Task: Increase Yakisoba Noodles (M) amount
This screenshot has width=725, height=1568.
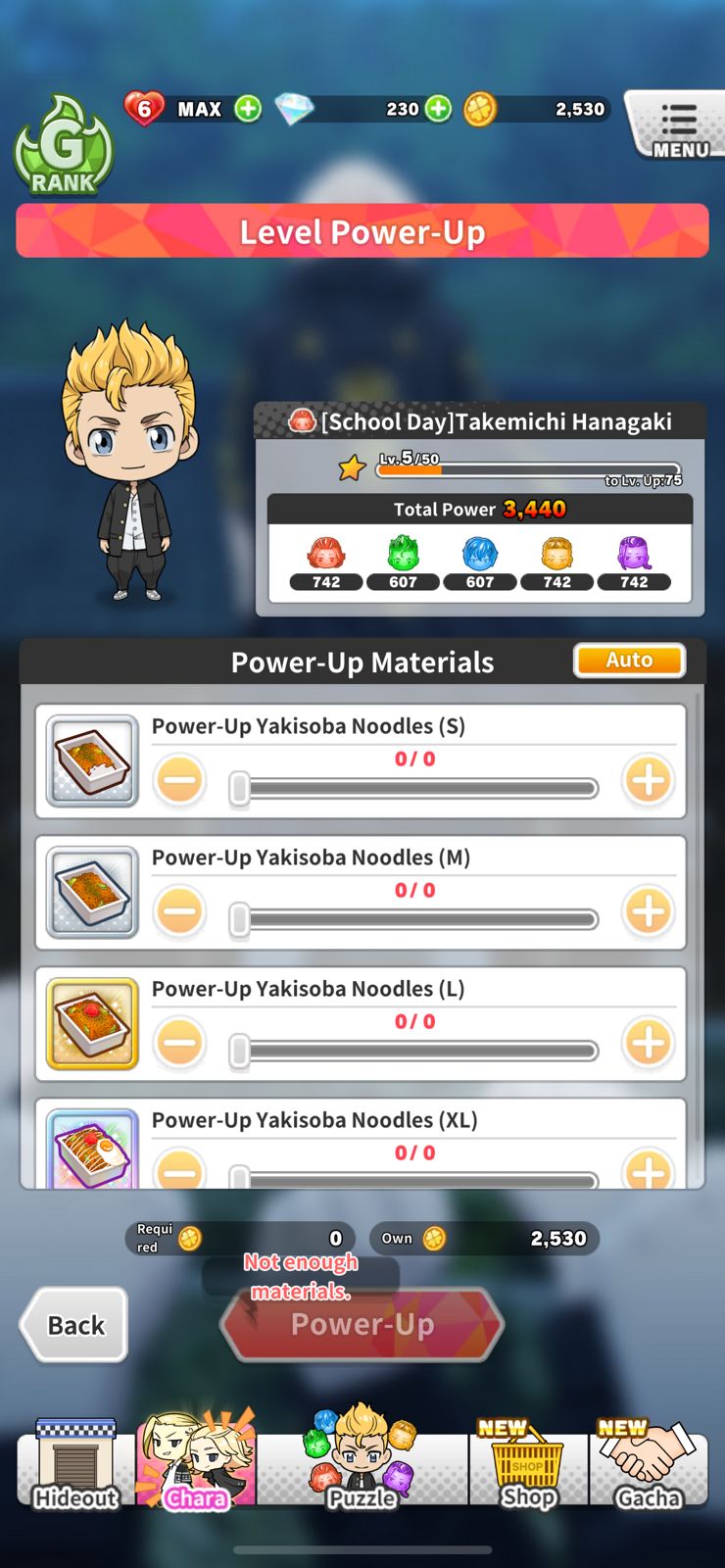Action: tap(648, 912)
